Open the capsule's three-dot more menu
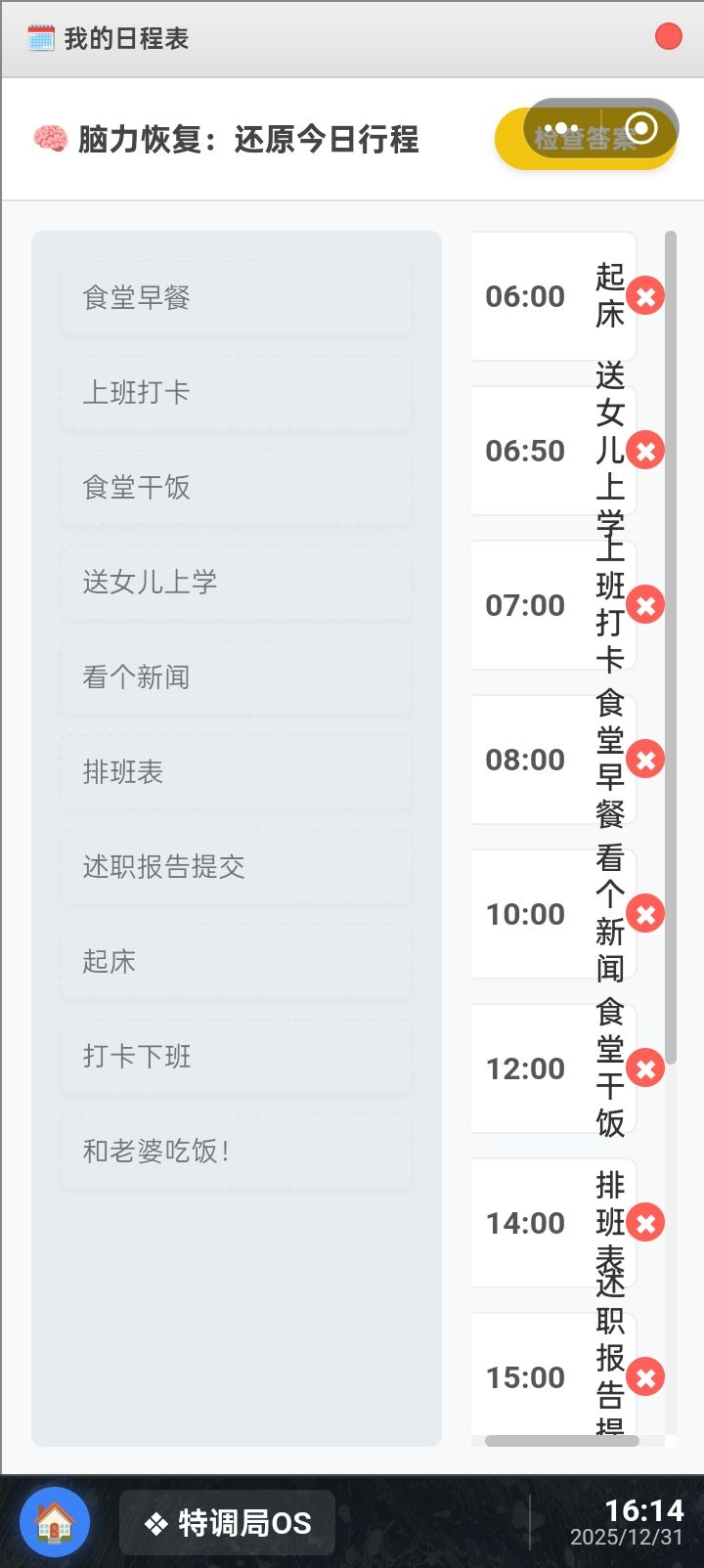This screenshot has height=1568, width=704. click(x=563, y=129)
